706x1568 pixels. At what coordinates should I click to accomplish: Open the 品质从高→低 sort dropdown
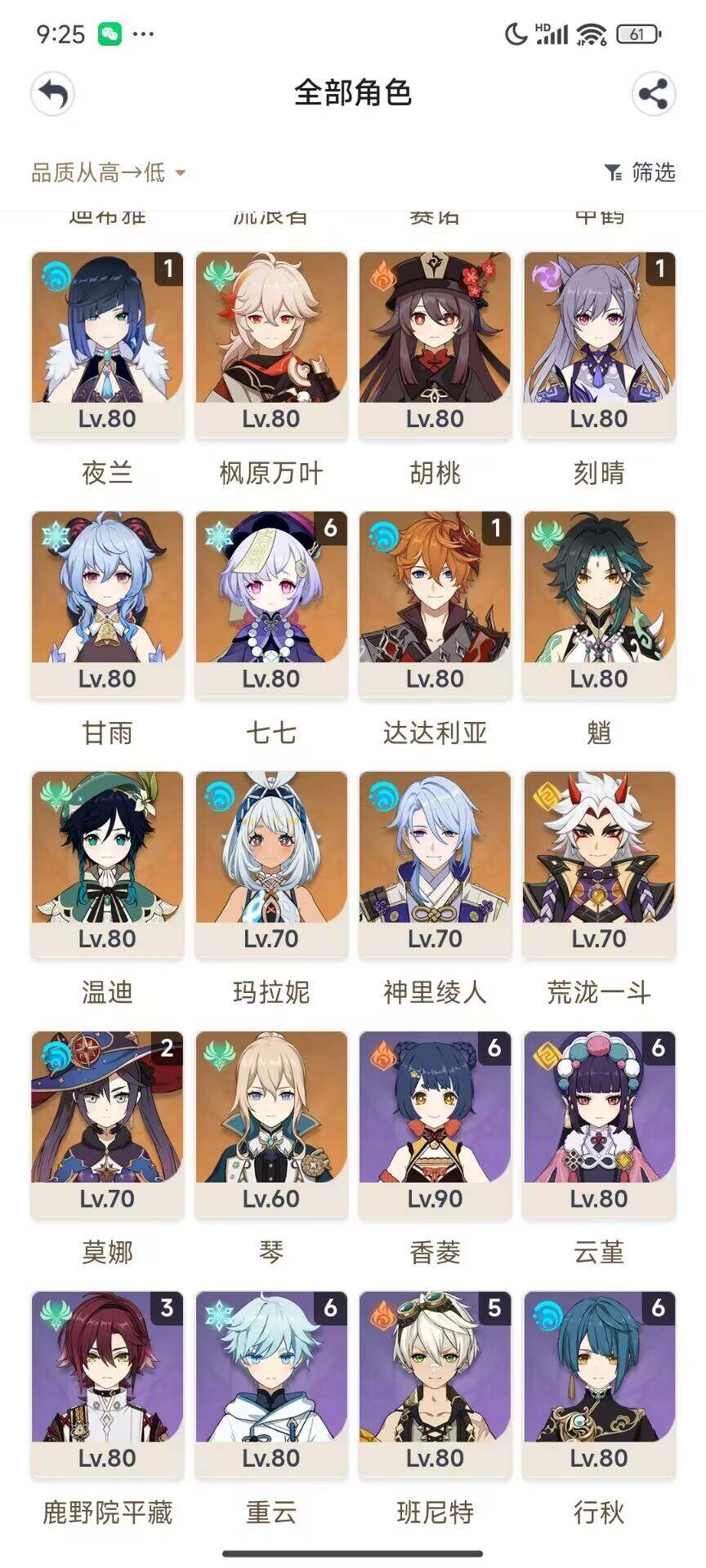click(x=108, y=172)
